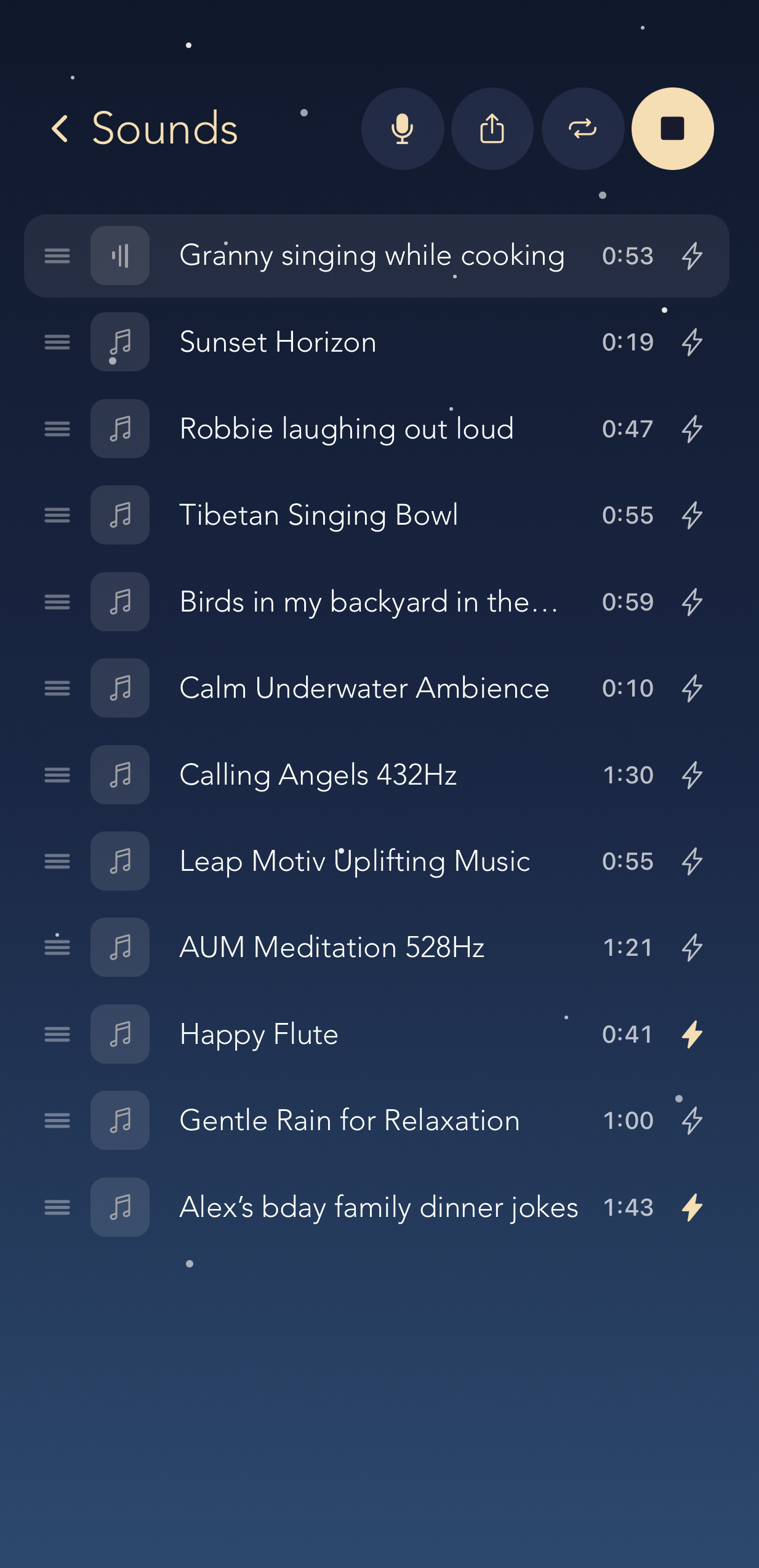
Task: Tap the back chevron next to Sounds
Action: 60,129
